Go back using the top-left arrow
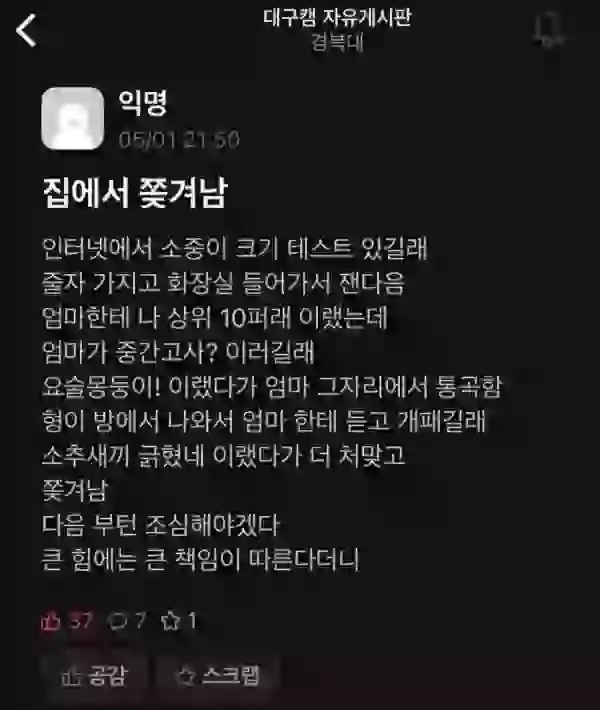 point(26,31)
